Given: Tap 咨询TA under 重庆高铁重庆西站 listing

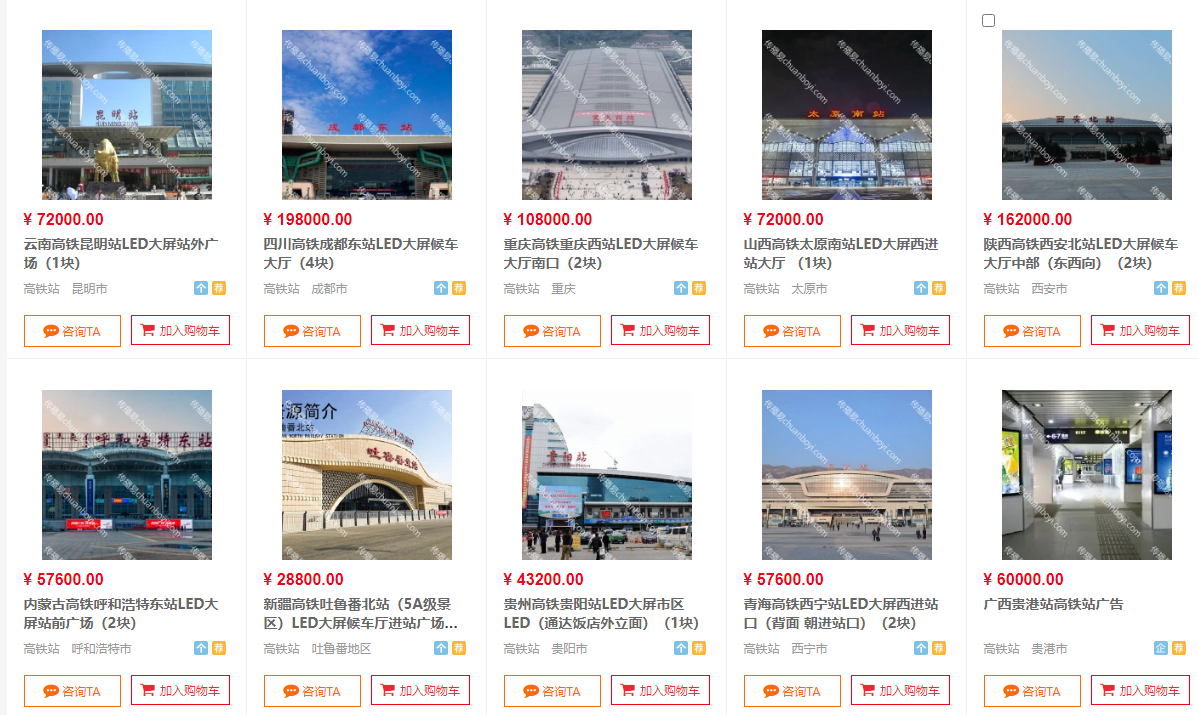Looking at the screenshot, I should tap(552, 331).
